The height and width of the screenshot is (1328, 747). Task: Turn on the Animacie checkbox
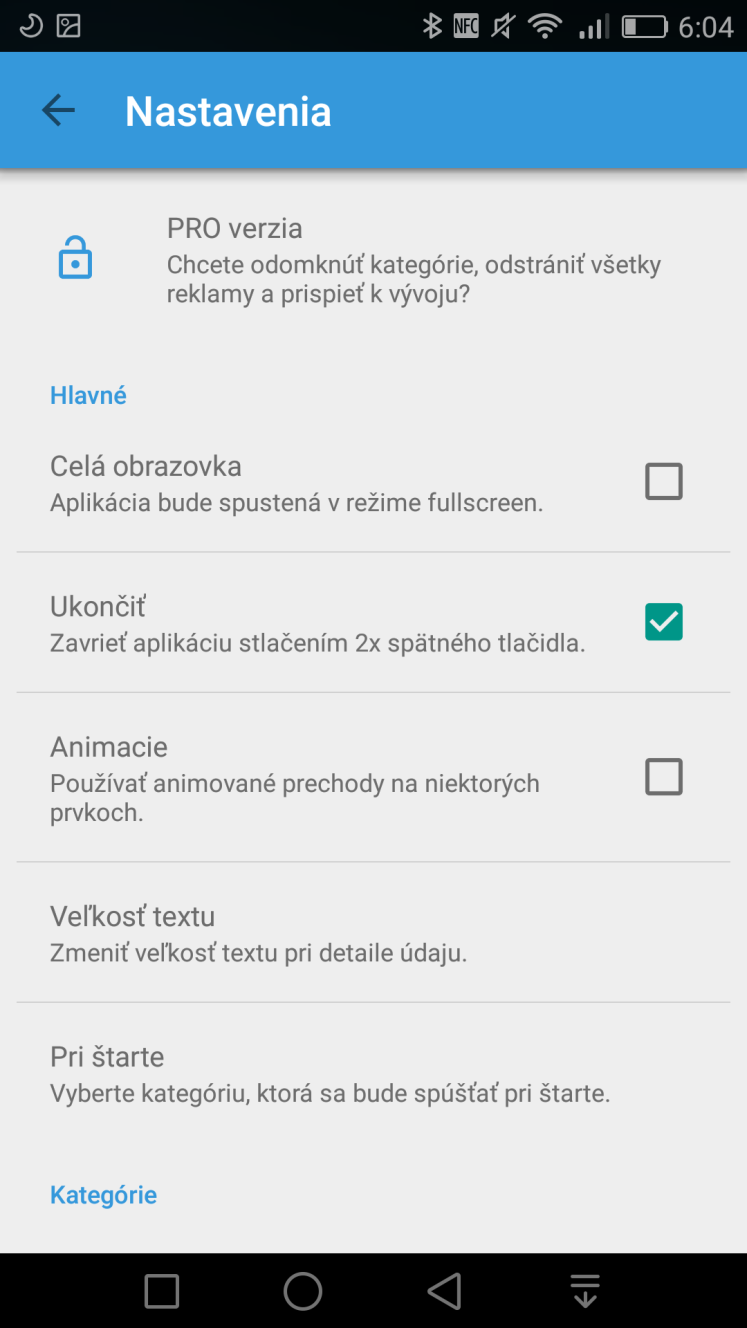click(663, 776)
